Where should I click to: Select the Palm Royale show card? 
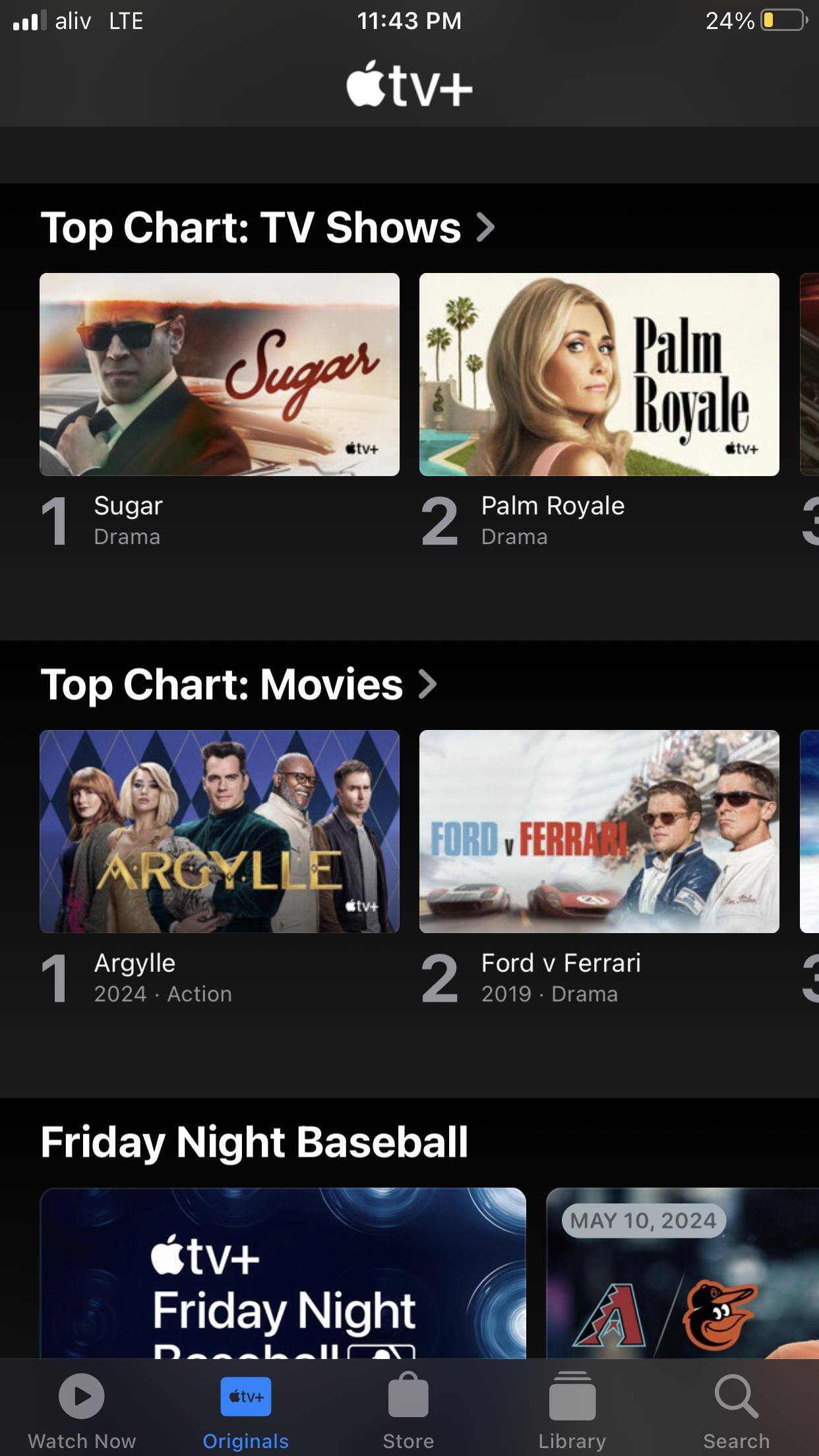tap(599, 375)
